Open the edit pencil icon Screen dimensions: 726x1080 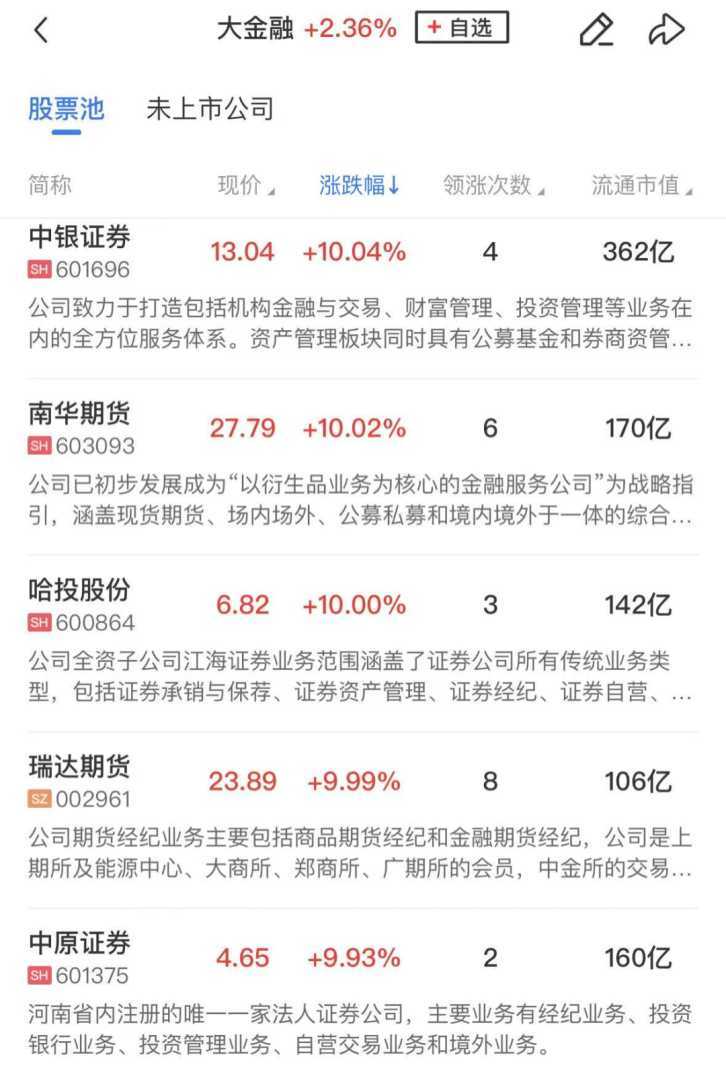pyautogui.click(x=596, y=30)
